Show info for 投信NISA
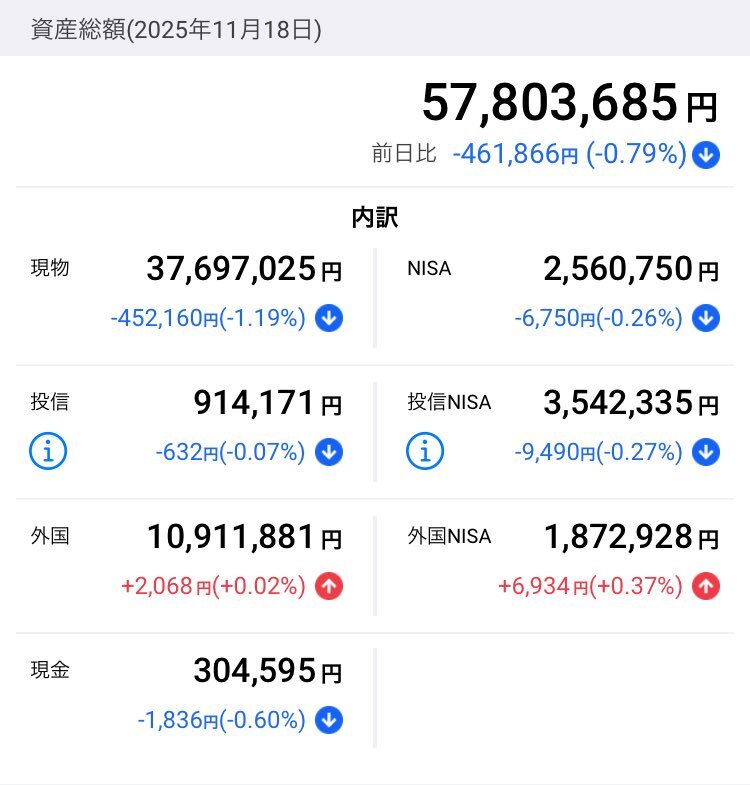 coord(425,452)
